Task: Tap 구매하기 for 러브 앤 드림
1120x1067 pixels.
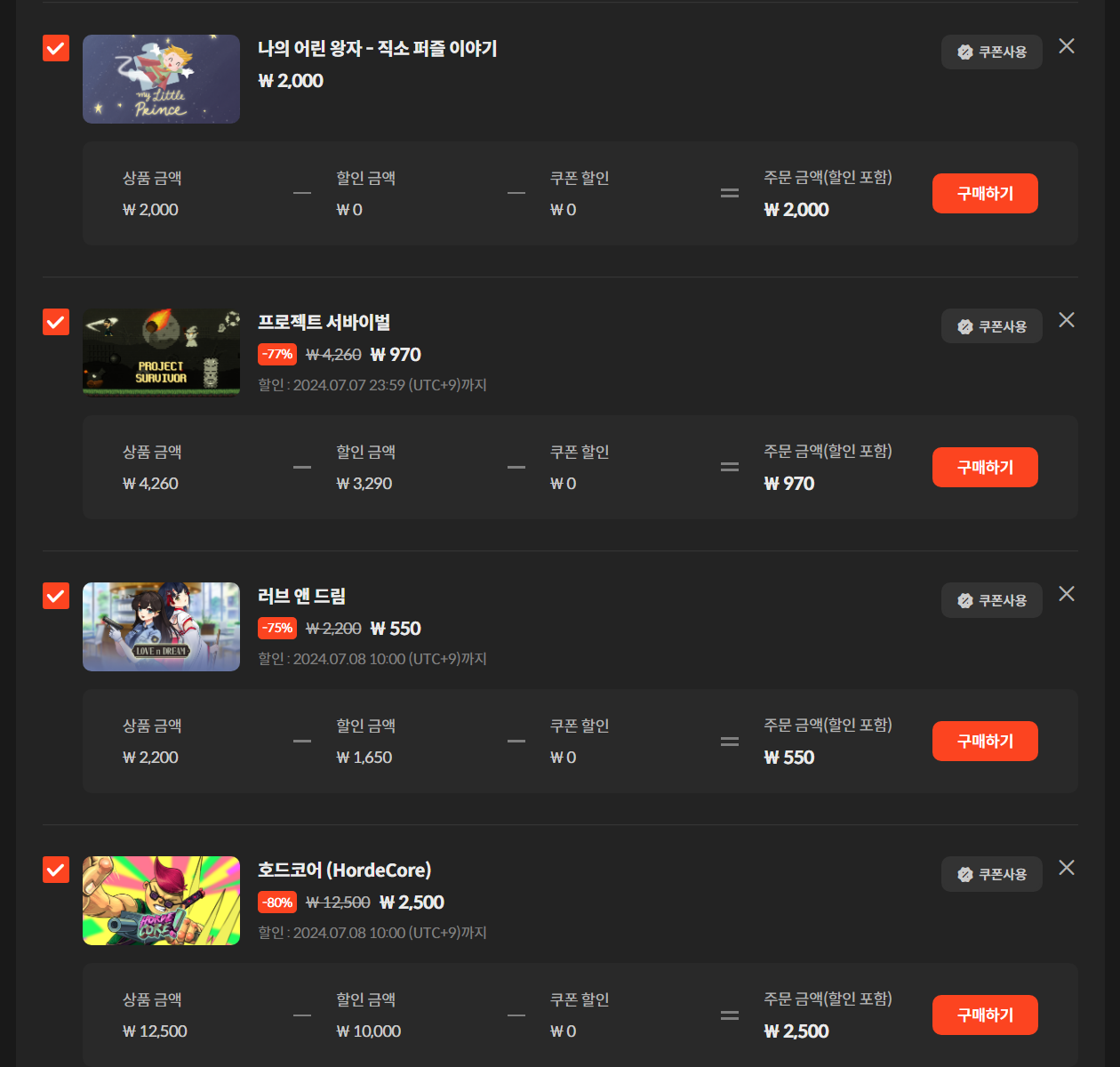Action: point(985,741)
